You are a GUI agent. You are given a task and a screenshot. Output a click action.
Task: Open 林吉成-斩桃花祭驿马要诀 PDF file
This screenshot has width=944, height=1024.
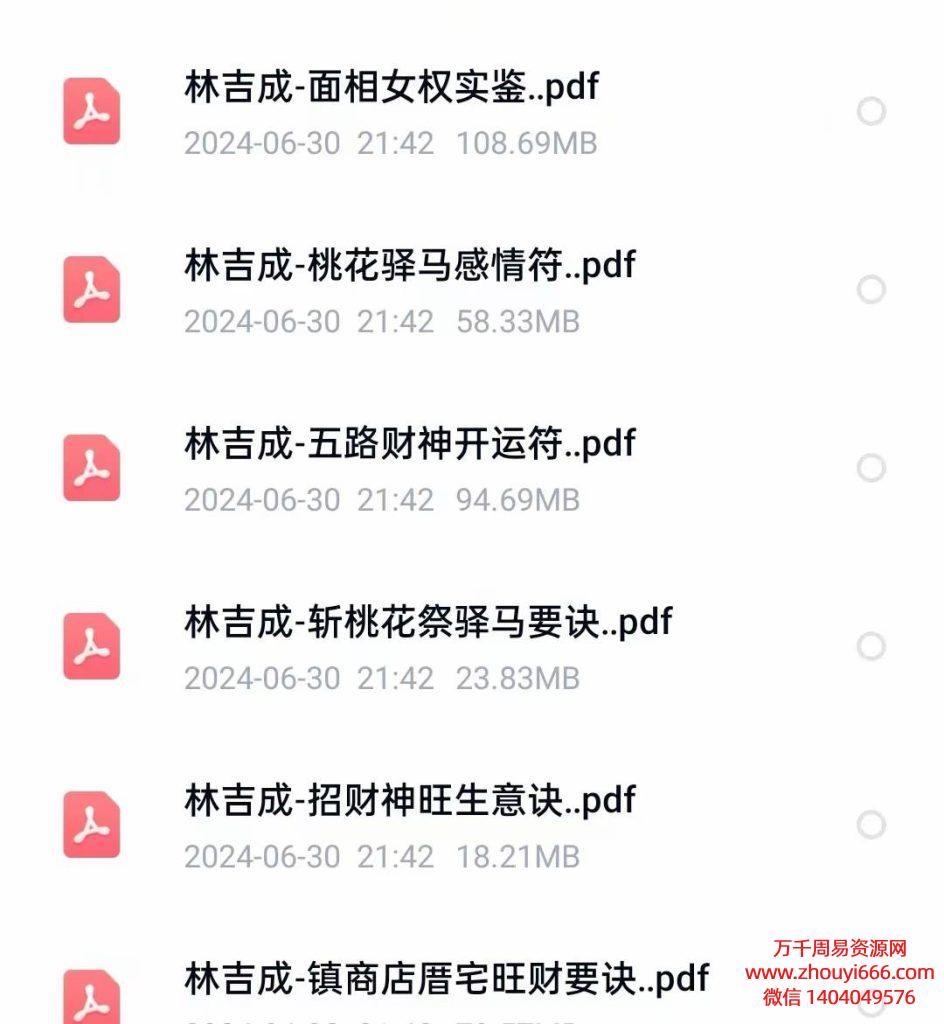coord(428,622)
